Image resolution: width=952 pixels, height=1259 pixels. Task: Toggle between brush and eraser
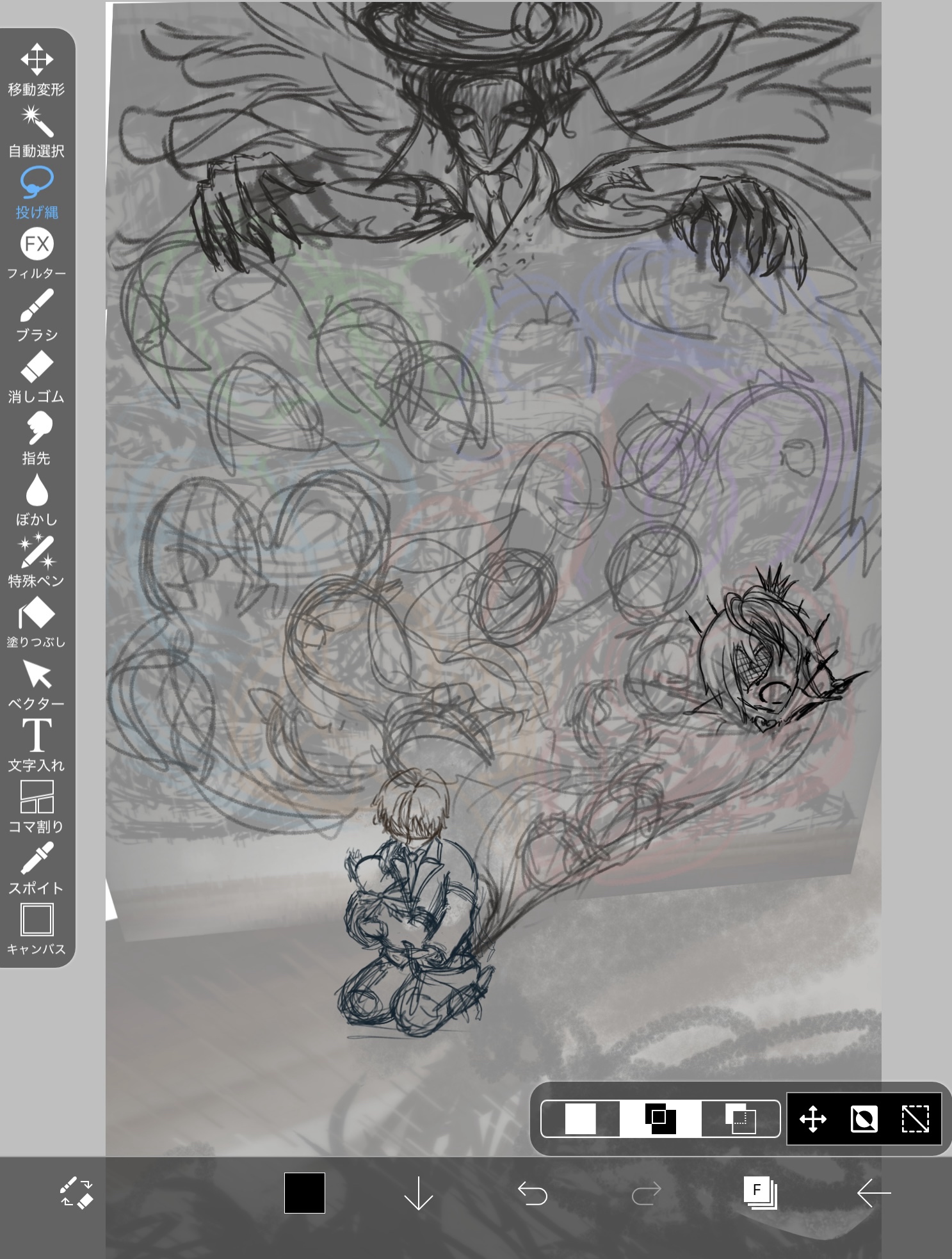click(77, 1193)
